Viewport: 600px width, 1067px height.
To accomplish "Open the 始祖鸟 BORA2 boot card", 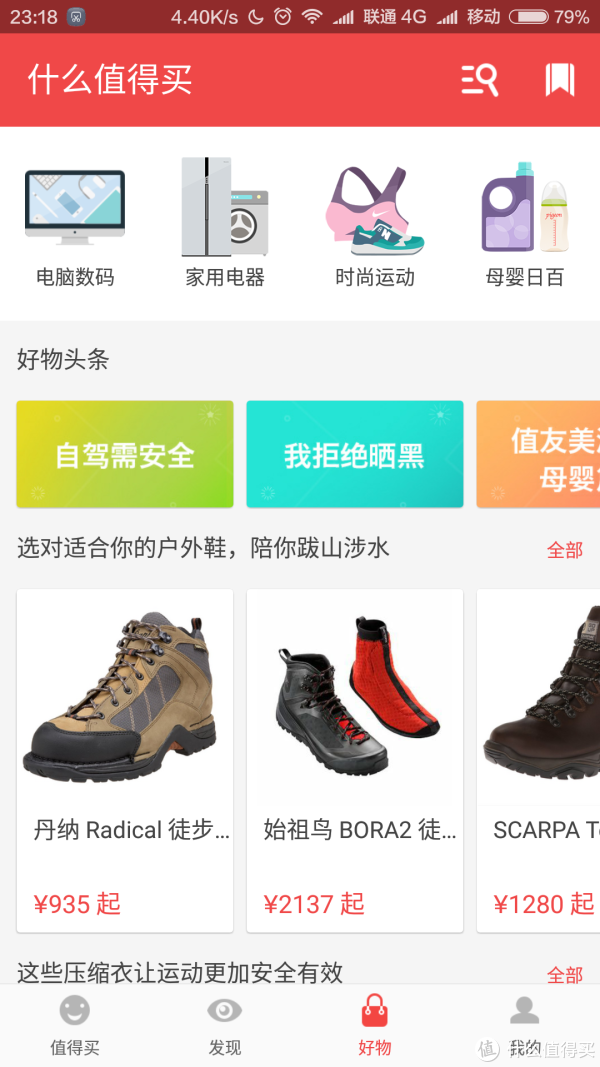I will (355, 760).
